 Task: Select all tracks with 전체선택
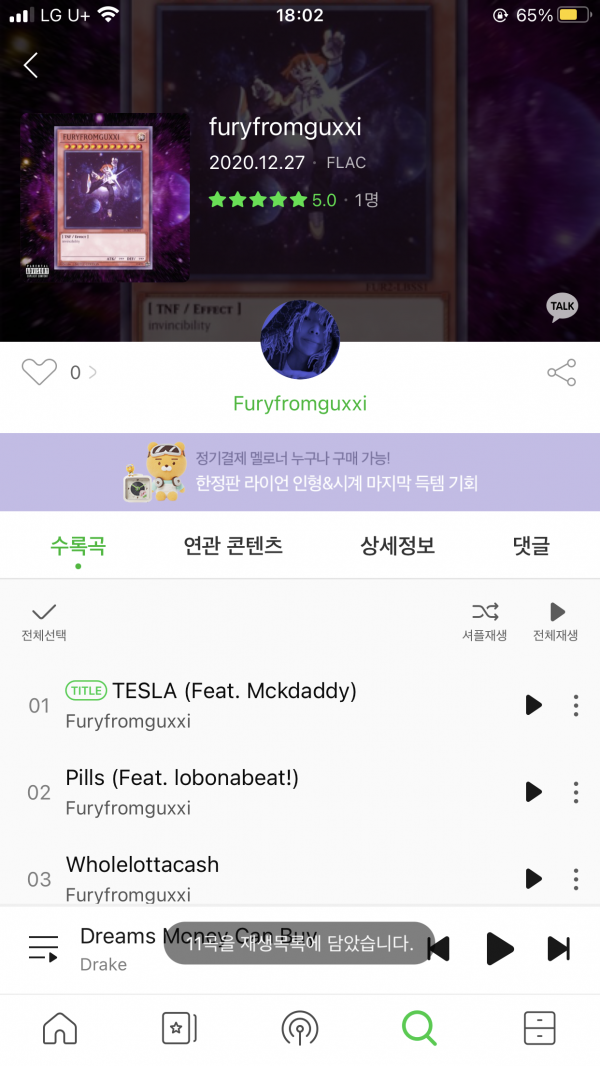coord(44,620)
